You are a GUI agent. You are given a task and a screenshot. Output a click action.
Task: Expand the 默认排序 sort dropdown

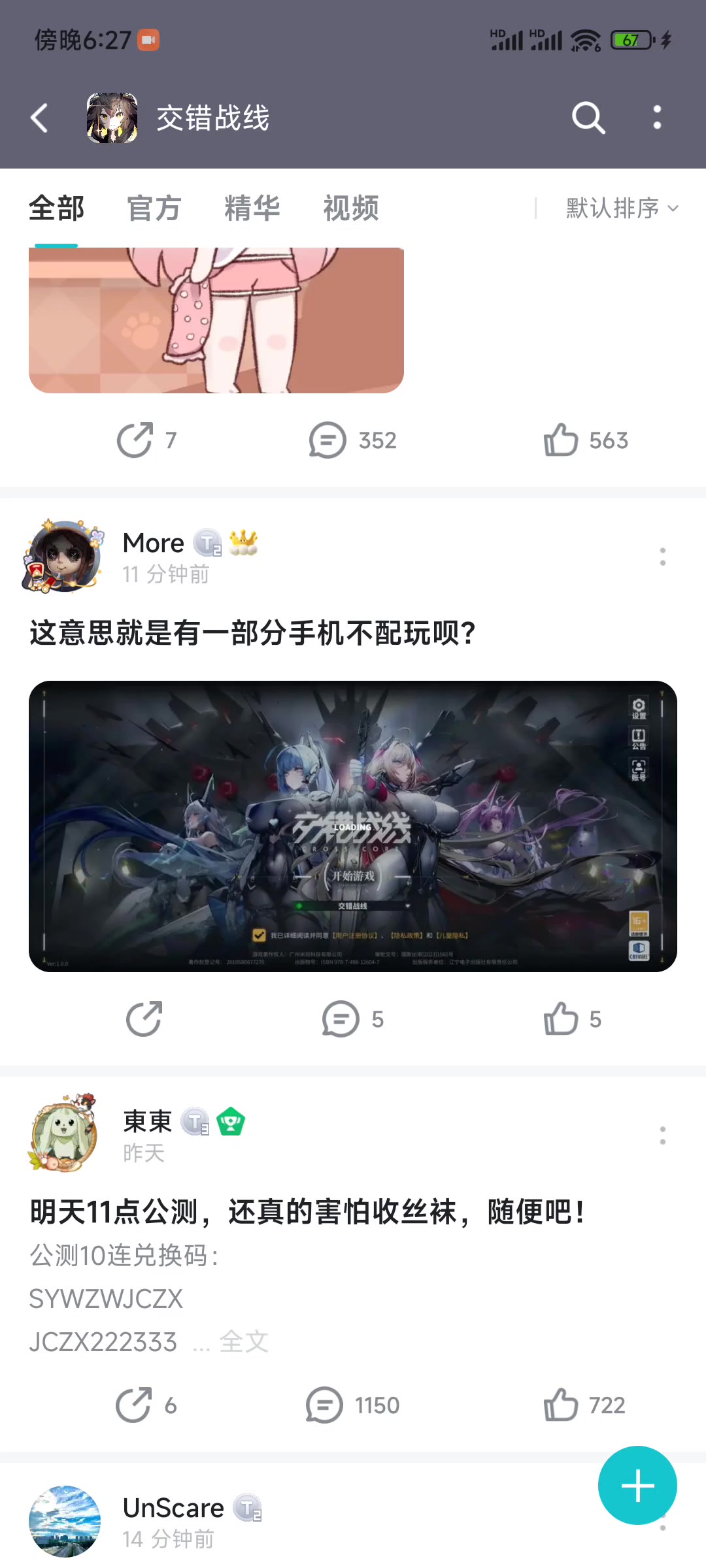622,208
